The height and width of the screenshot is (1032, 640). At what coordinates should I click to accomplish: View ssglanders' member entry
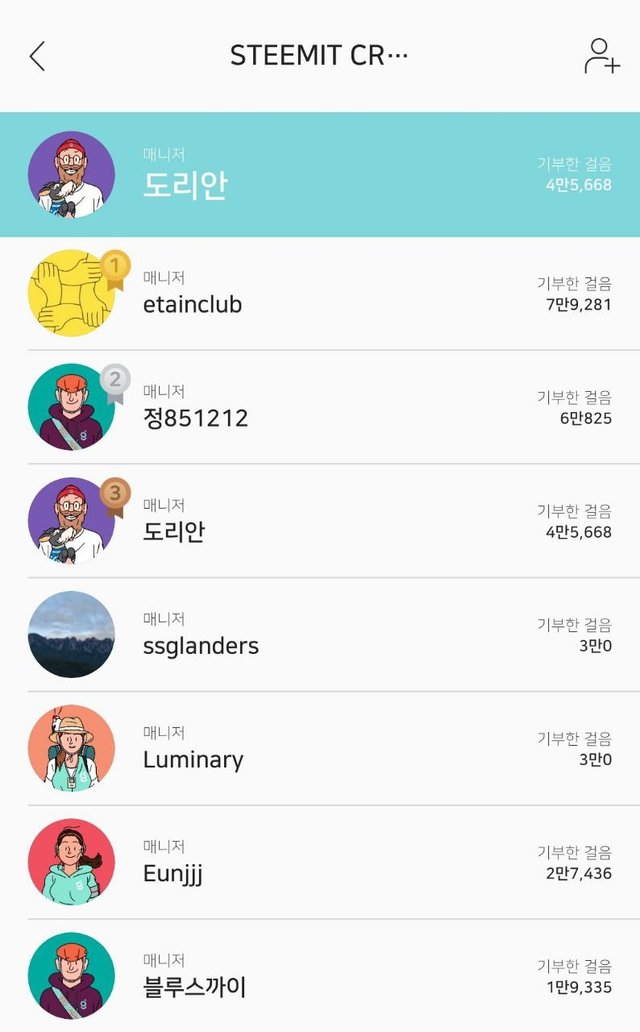tap(320, 635)
